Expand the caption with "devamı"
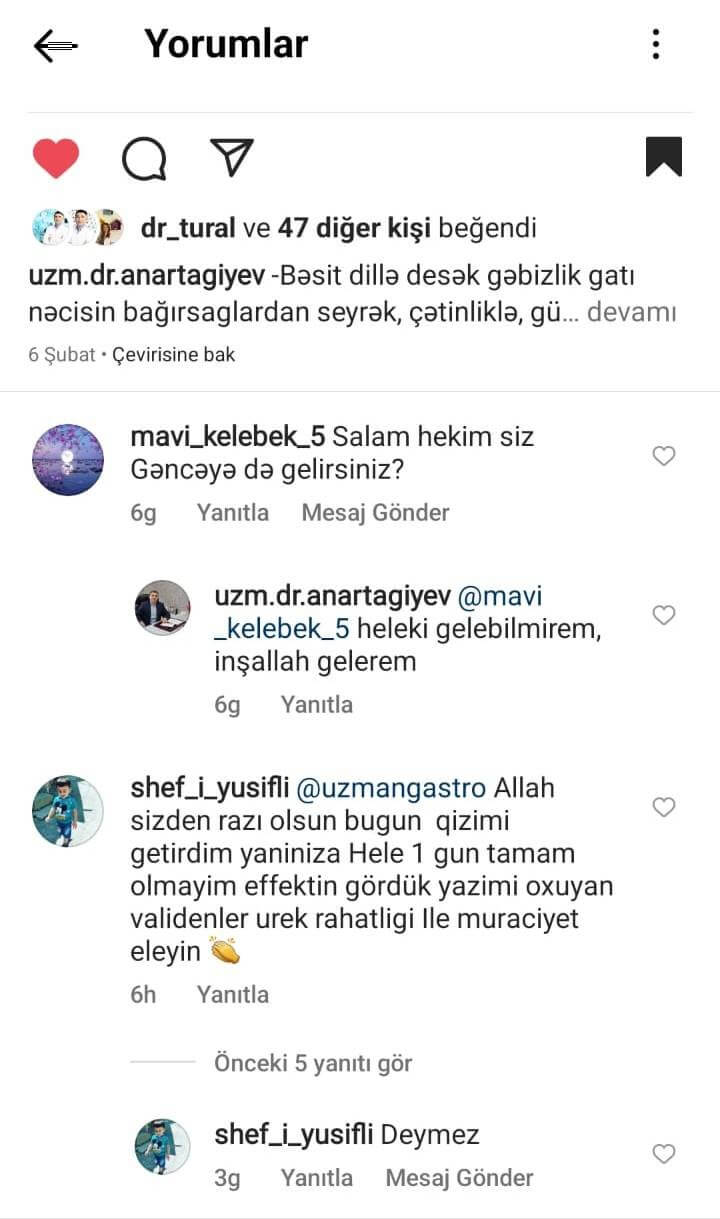Image resolution: width=720 pixels, height=1219 pixels. pyautogui.click(x=631, y=312)
